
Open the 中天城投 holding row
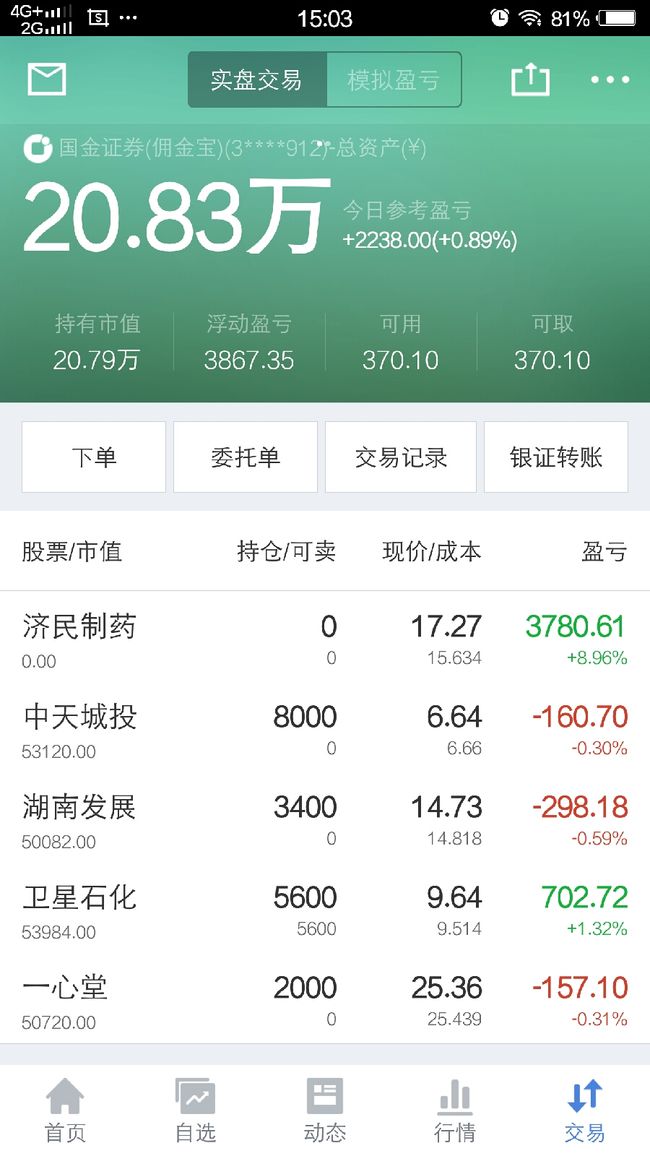(x=325, y=729)
